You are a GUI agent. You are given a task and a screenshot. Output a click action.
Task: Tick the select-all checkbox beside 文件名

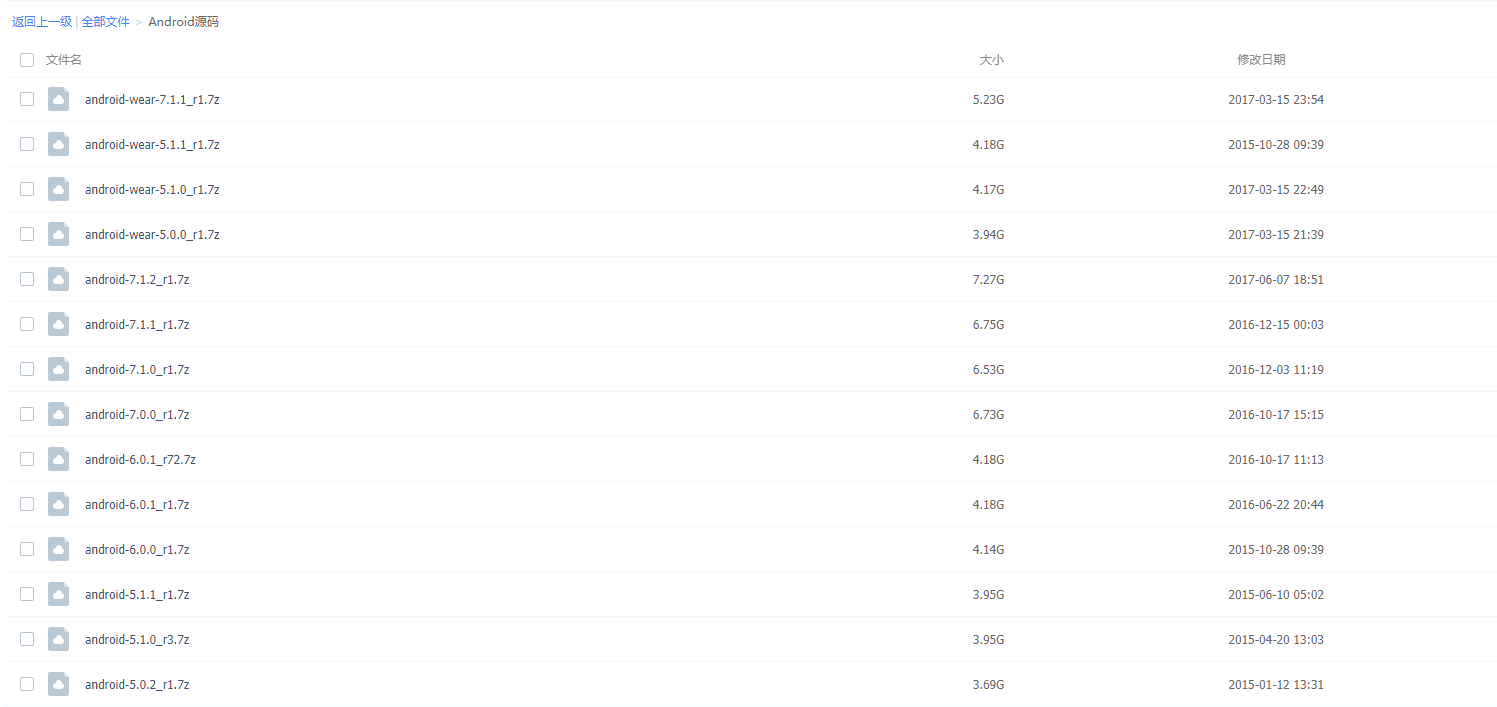click(27, 60)
